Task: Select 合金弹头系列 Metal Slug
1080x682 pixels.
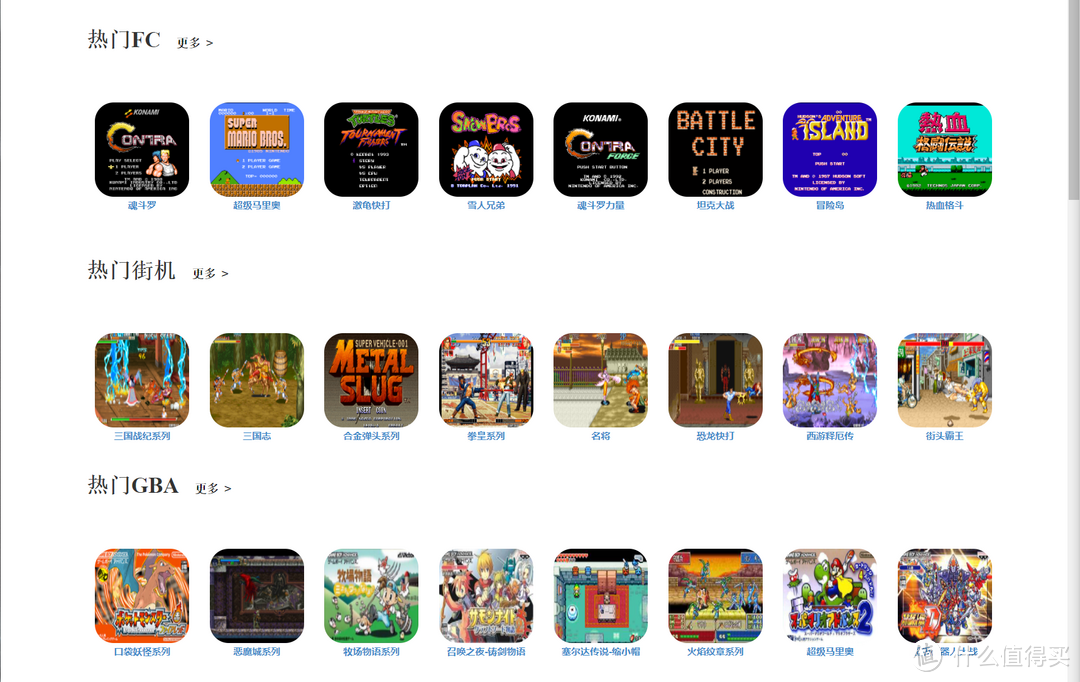Action: click(371, 380)
